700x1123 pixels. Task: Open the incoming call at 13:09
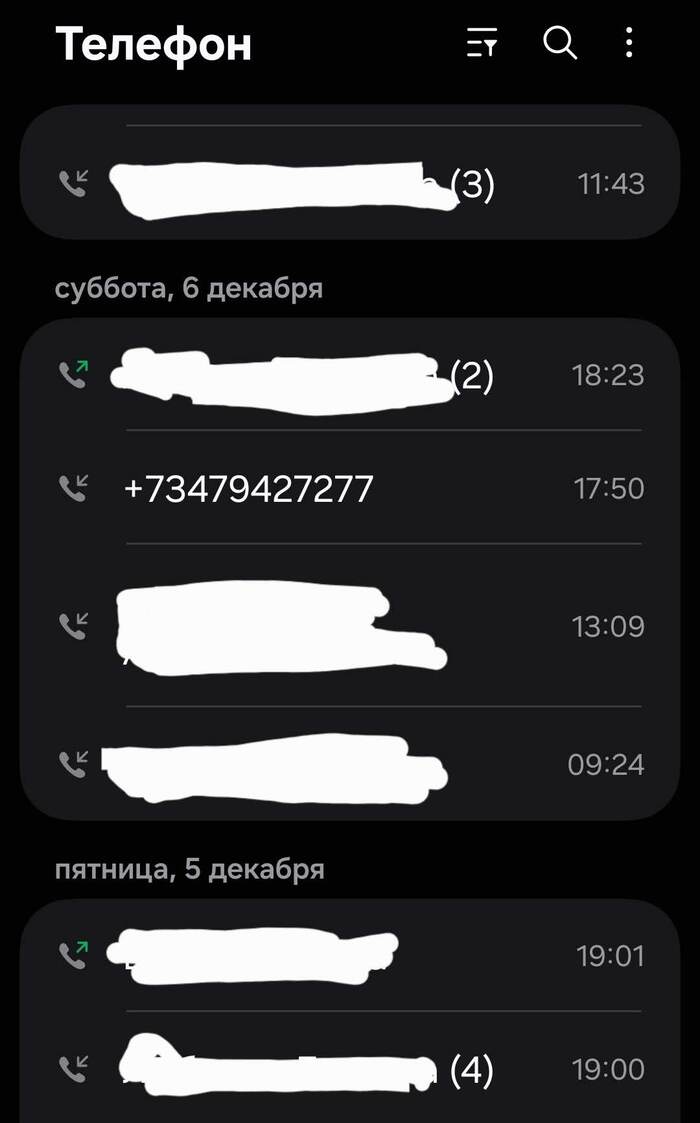pyautogui.click(x=350, y=626)
